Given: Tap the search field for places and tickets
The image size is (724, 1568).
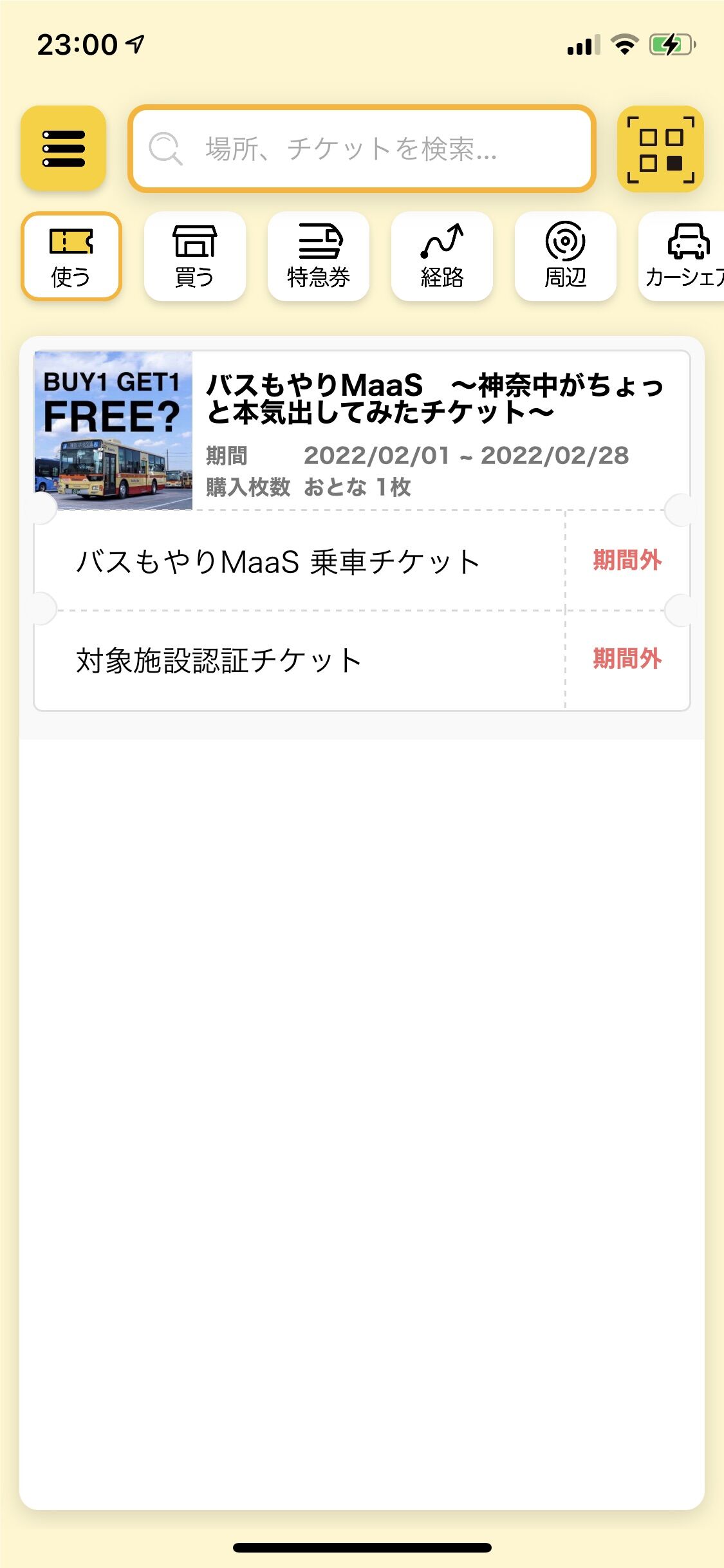Looking at the screenshot, I should [x=362, y=149].
